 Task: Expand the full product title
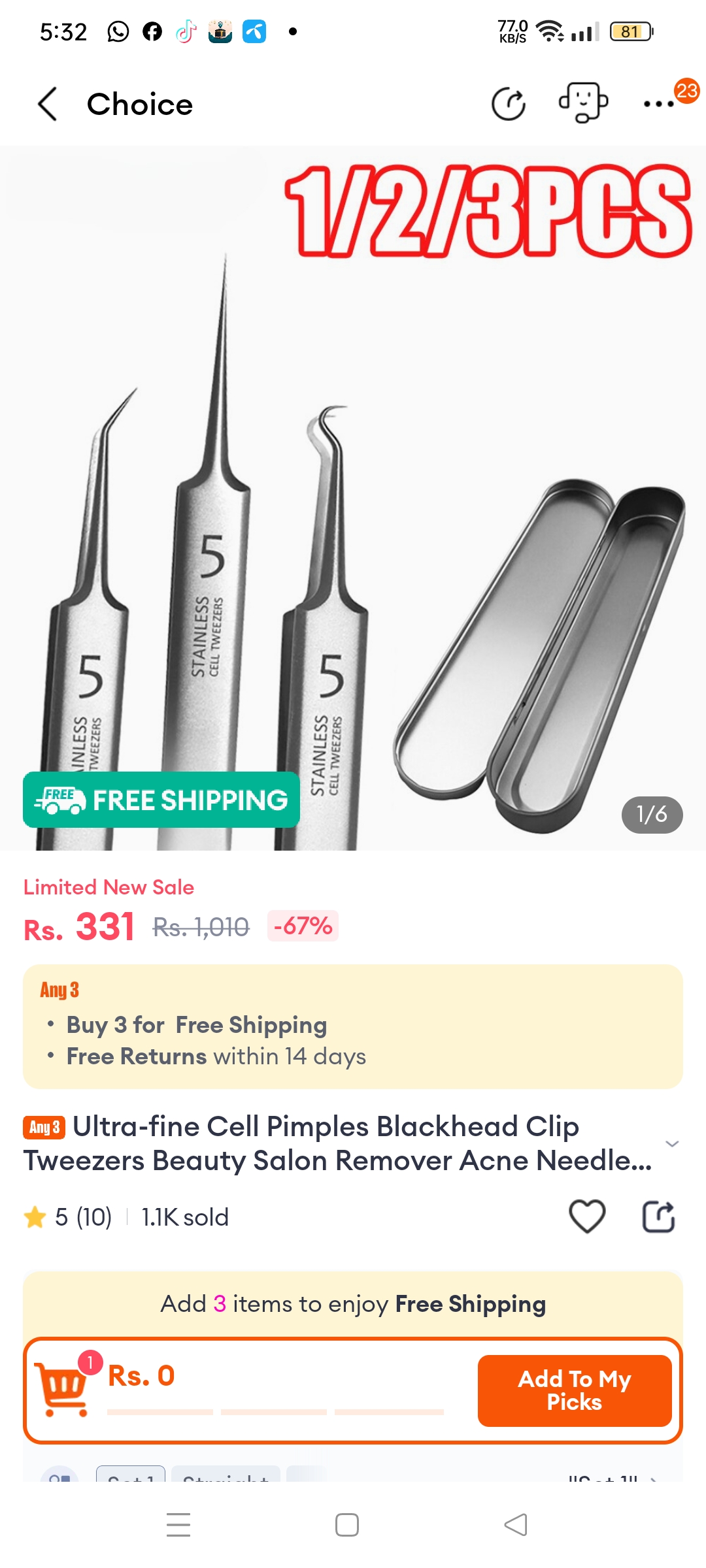671,1143
